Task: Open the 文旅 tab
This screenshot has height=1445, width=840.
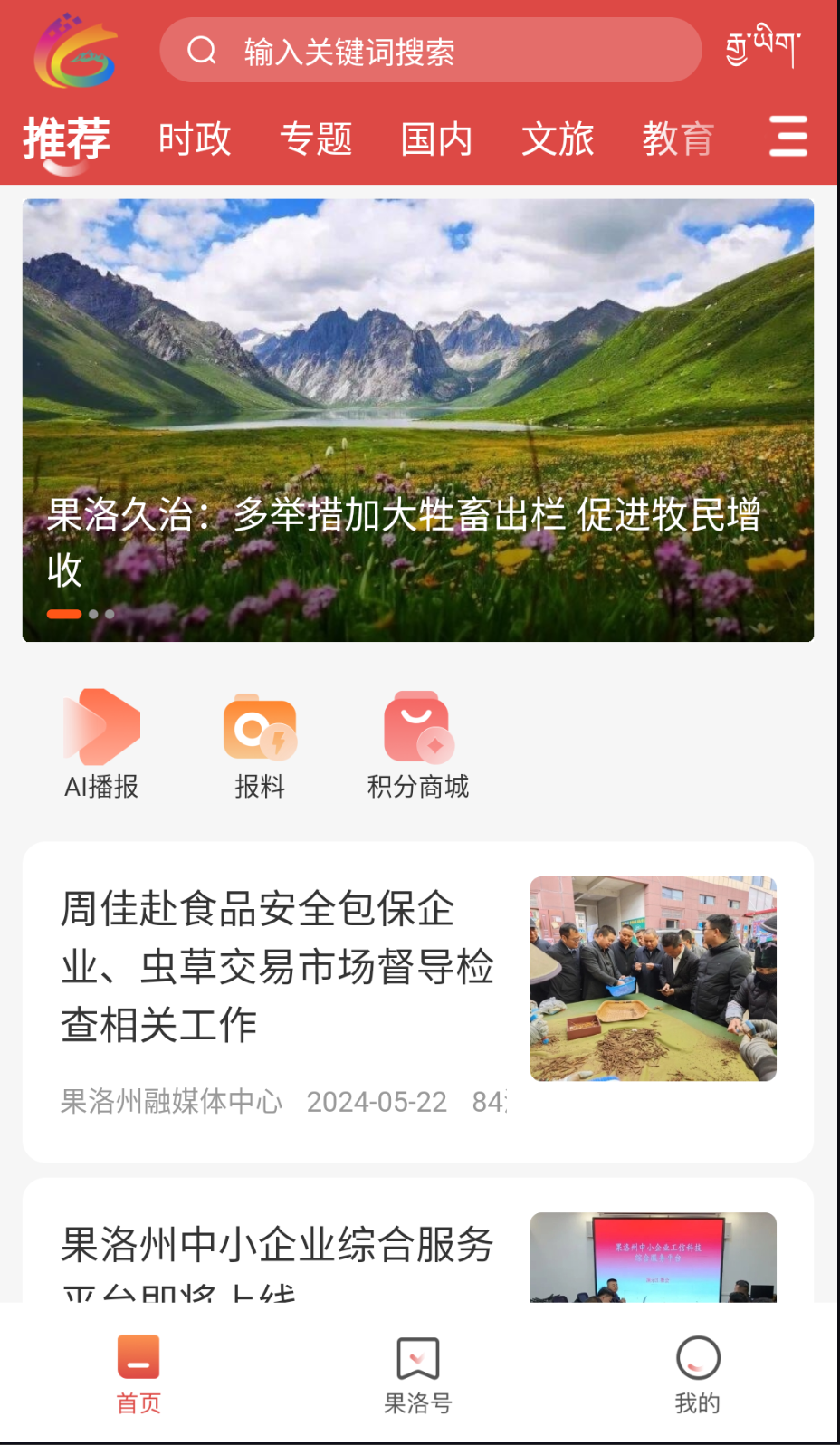Action: click(558, 139)
